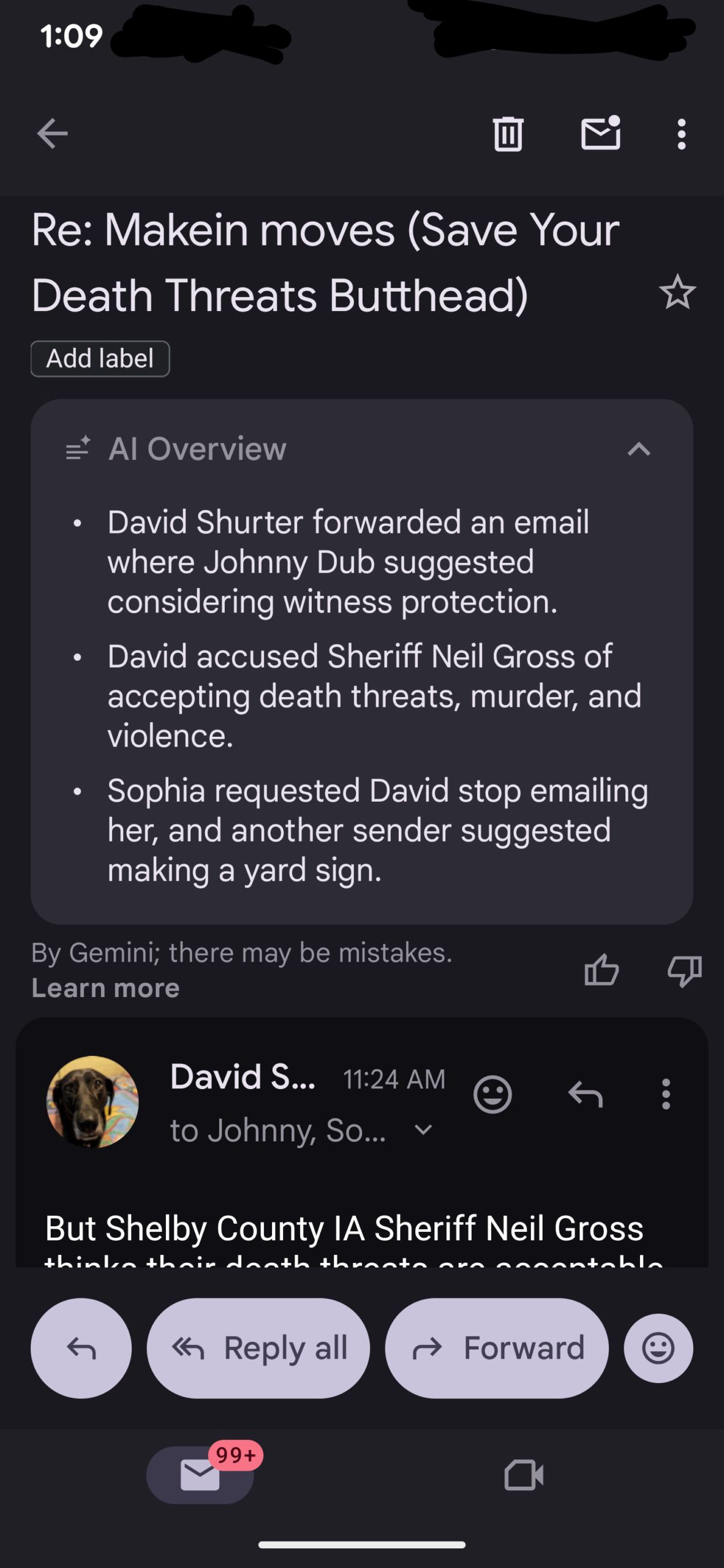
Task: Expand the recipient details dropdown
Action: pyautogui.click(x=424, y=1129)
